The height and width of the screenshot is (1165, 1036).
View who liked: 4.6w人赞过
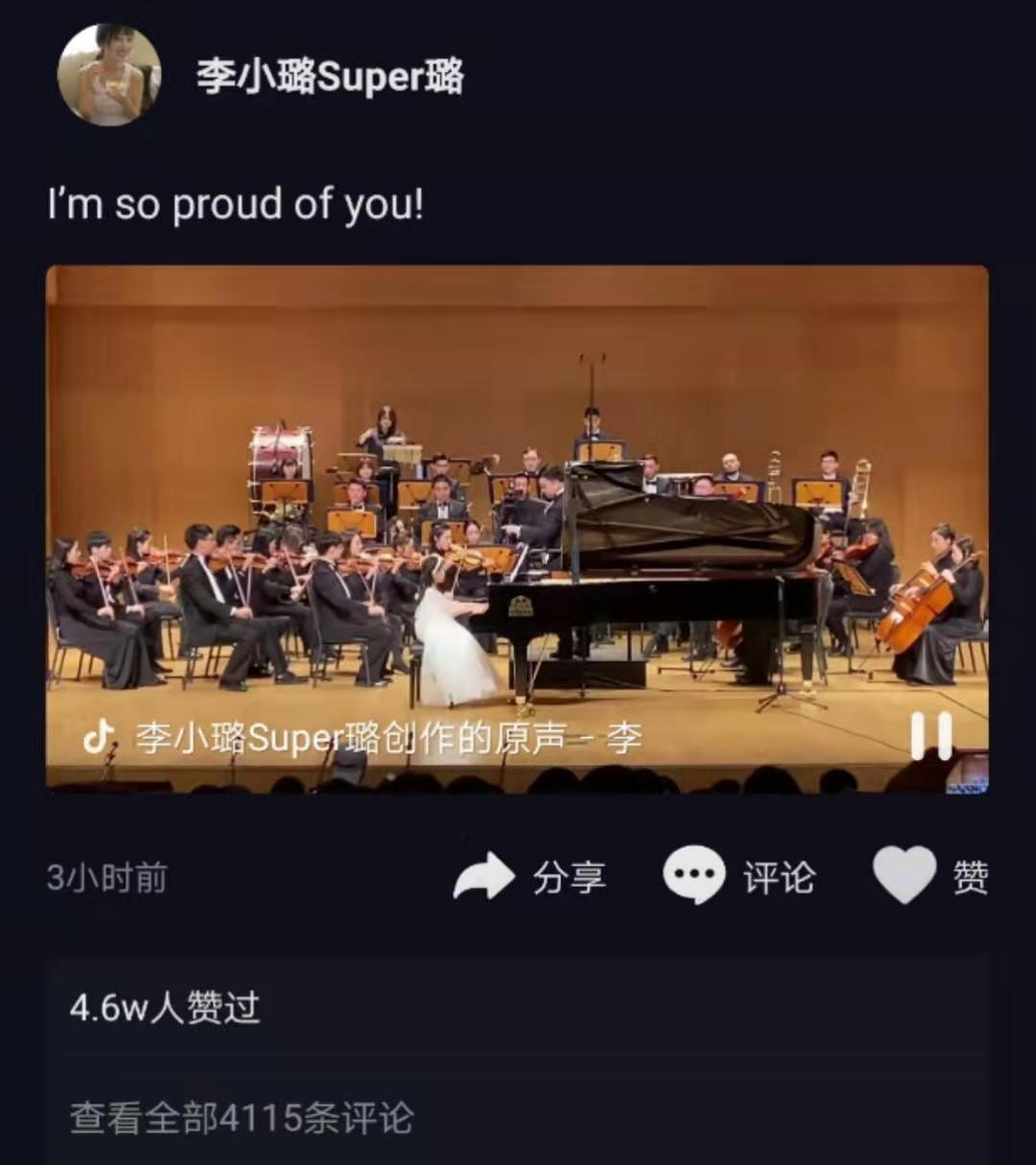[x=165, y=1009]
